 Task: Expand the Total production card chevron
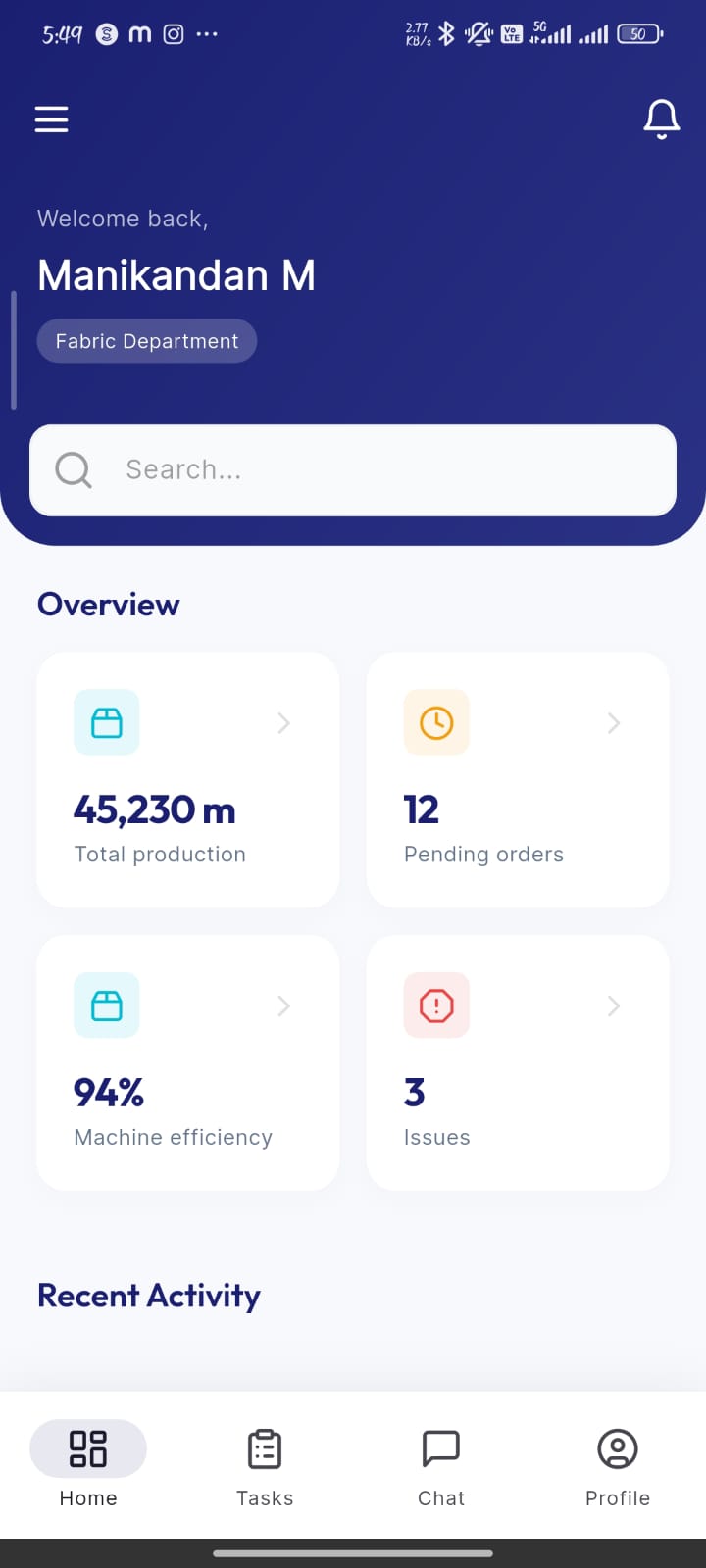pyautogui.click(x=283, y=723)
